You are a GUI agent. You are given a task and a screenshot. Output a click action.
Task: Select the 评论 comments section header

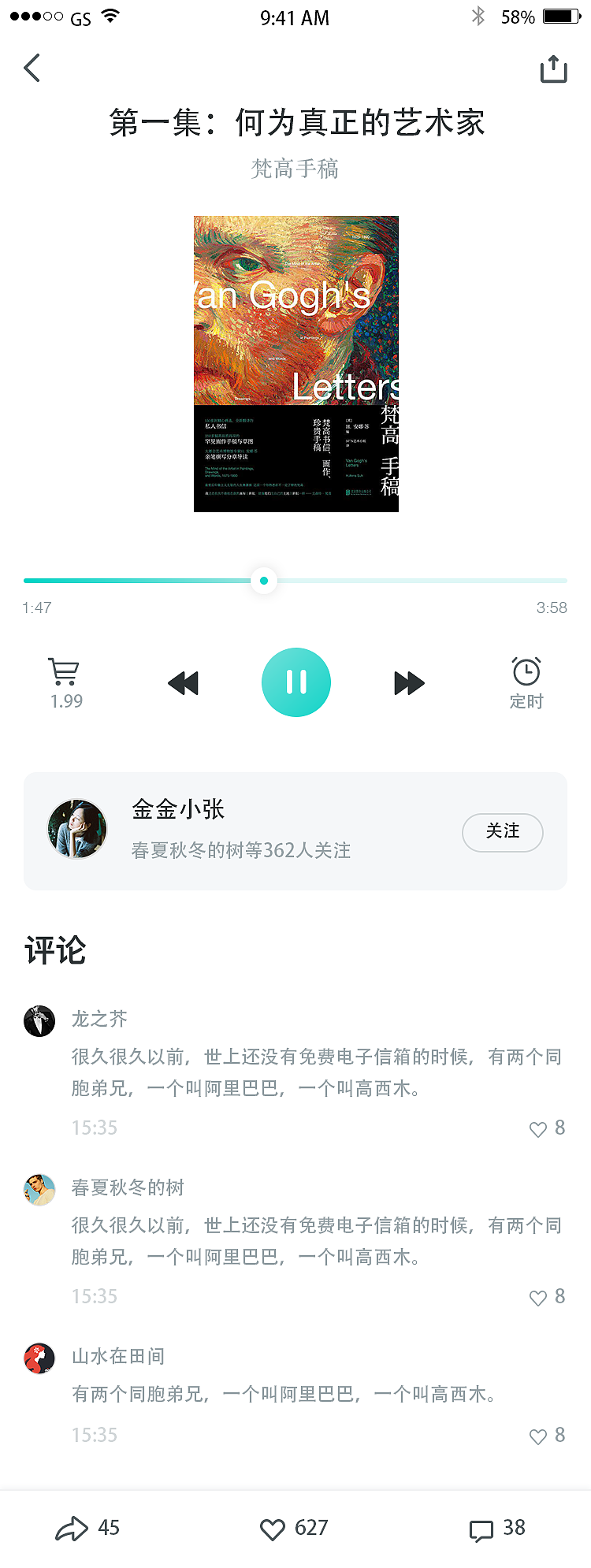click(x=54, y=950)
